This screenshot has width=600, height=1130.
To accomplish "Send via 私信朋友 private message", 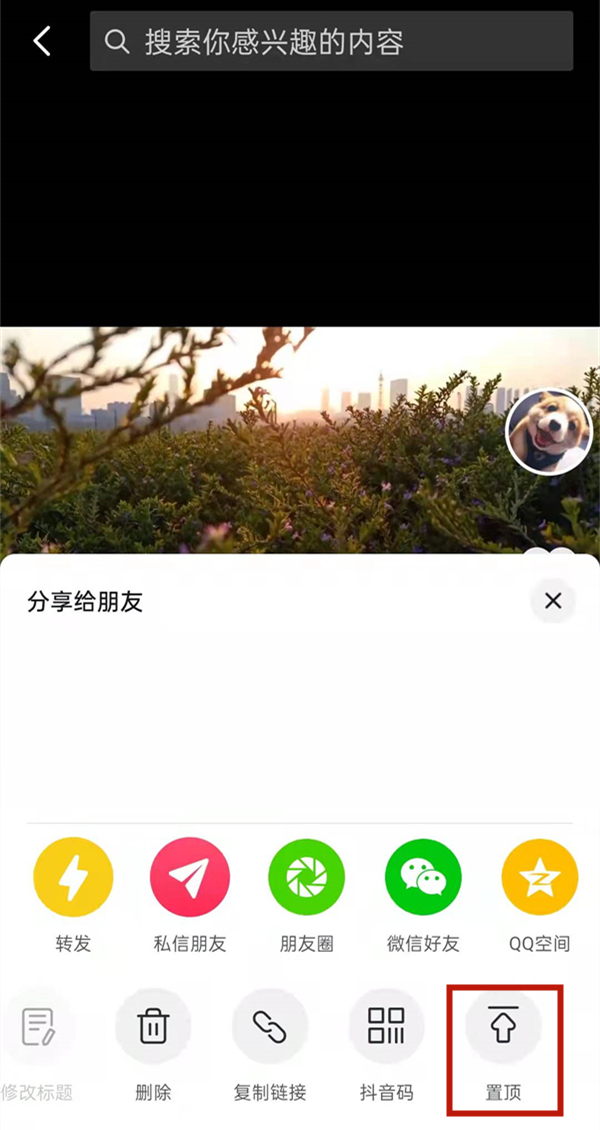I will 189,877.
